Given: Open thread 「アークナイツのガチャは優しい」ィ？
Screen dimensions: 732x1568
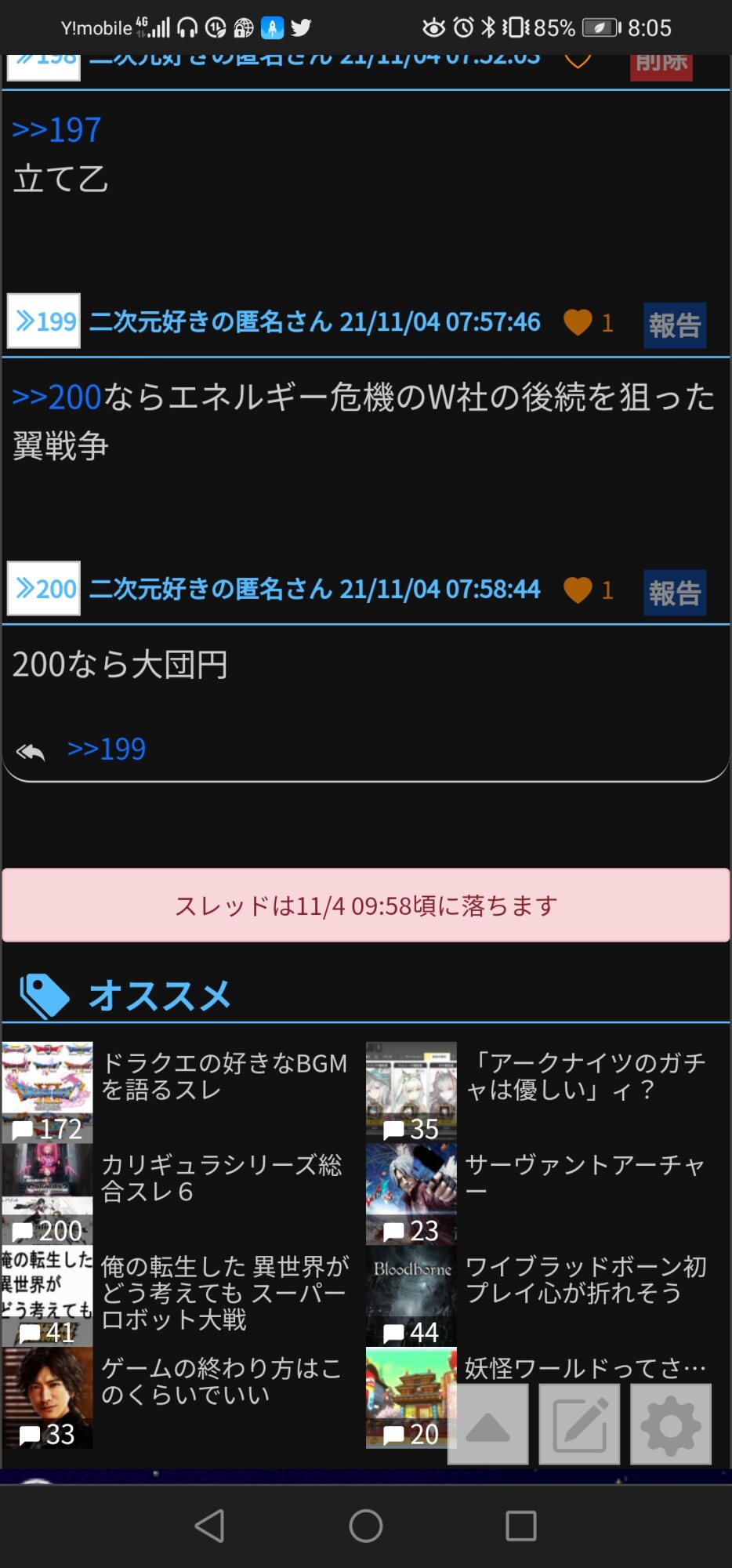Looking at the screenshot, I should tap(585, 1076).
